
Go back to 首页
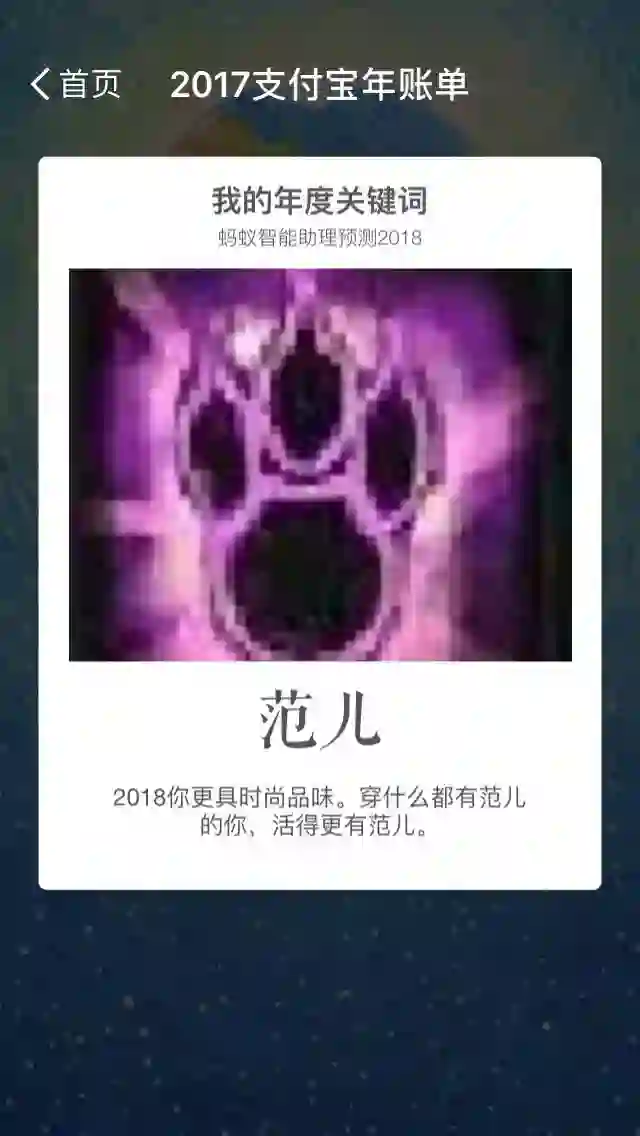click(x=75, y=85)
